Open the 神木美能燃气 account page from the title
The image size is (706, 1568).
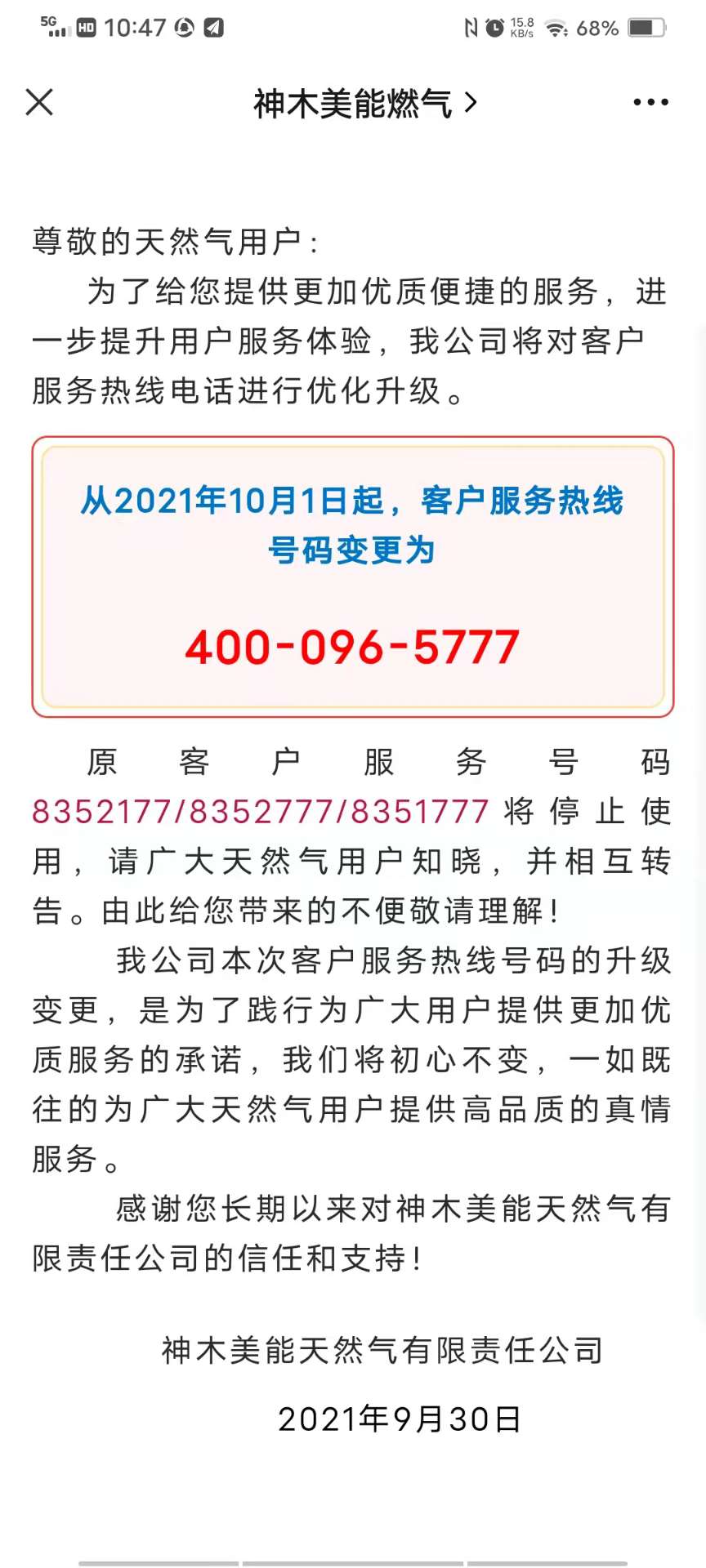364,104
